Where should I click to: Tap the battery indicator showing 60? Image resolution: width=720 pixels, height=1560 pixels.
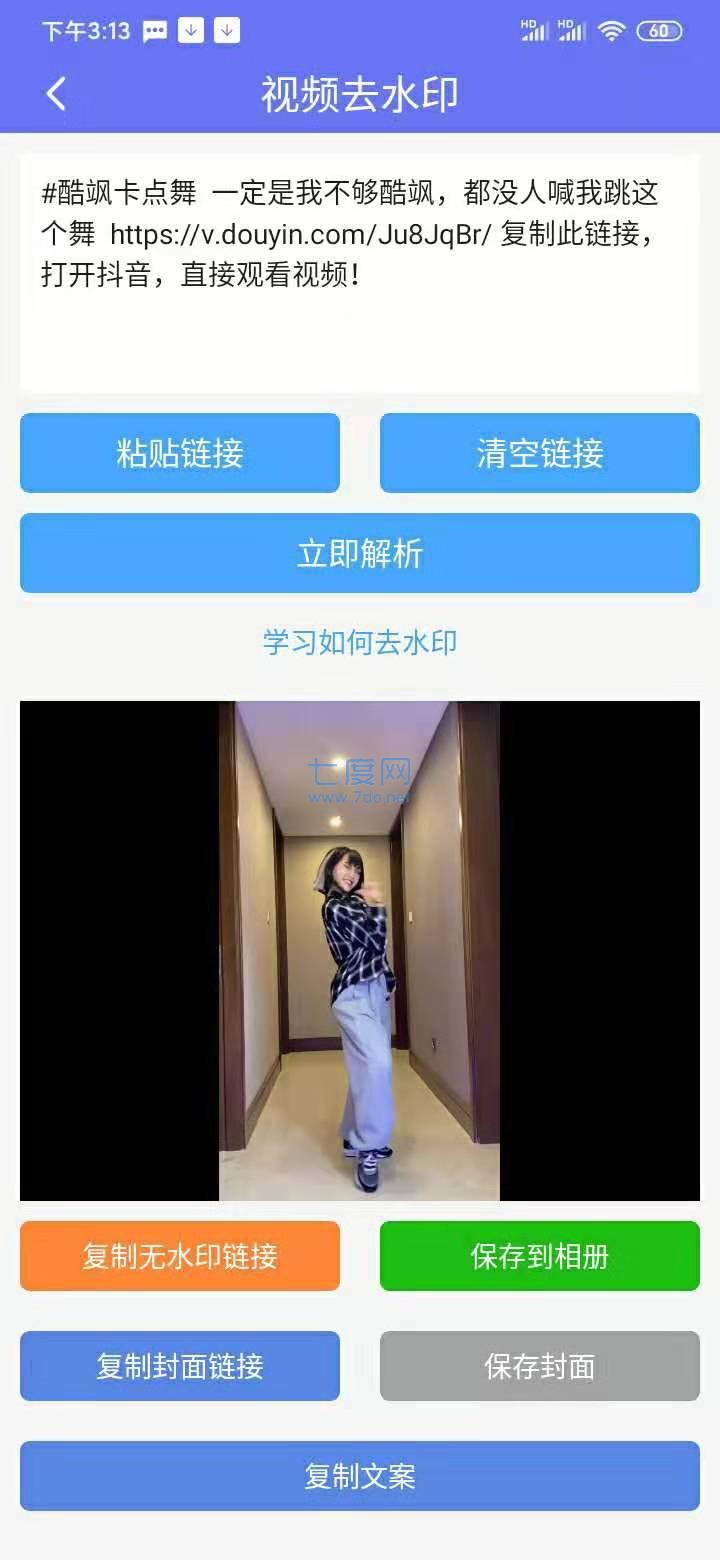click(x=660, y=30)
